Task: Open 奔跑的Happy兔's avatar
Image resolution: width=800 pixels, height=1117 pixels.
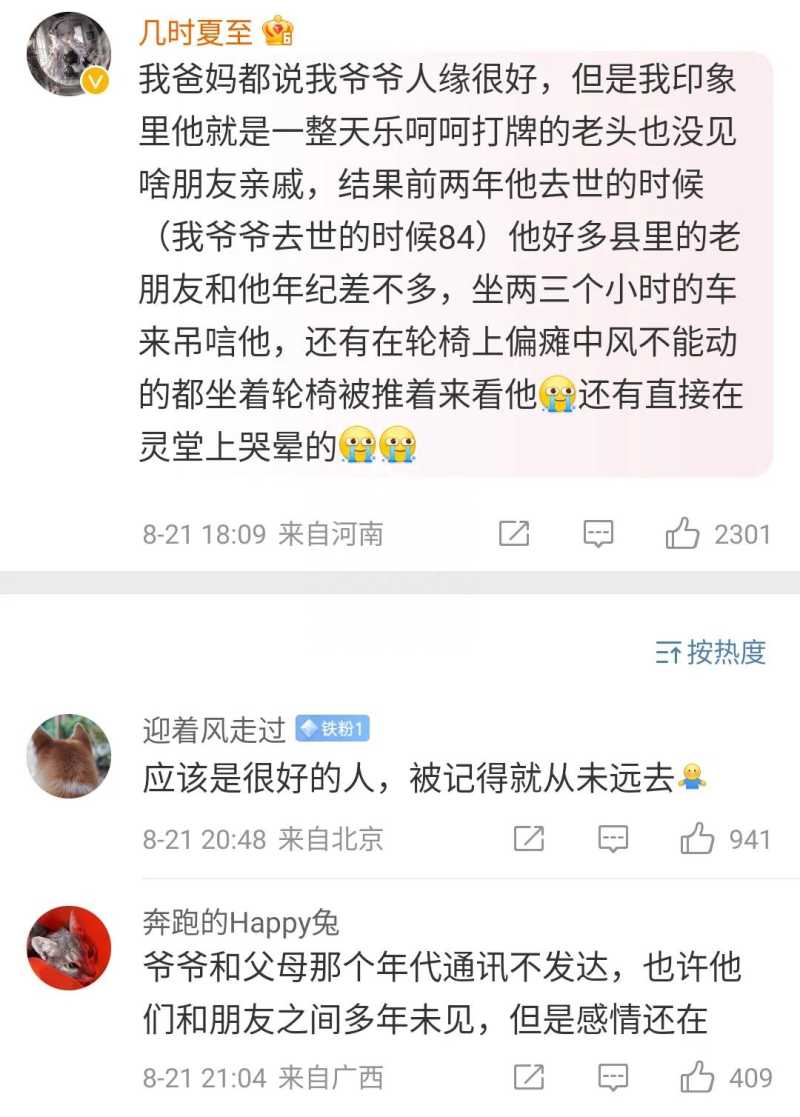Action: [68, 948]
